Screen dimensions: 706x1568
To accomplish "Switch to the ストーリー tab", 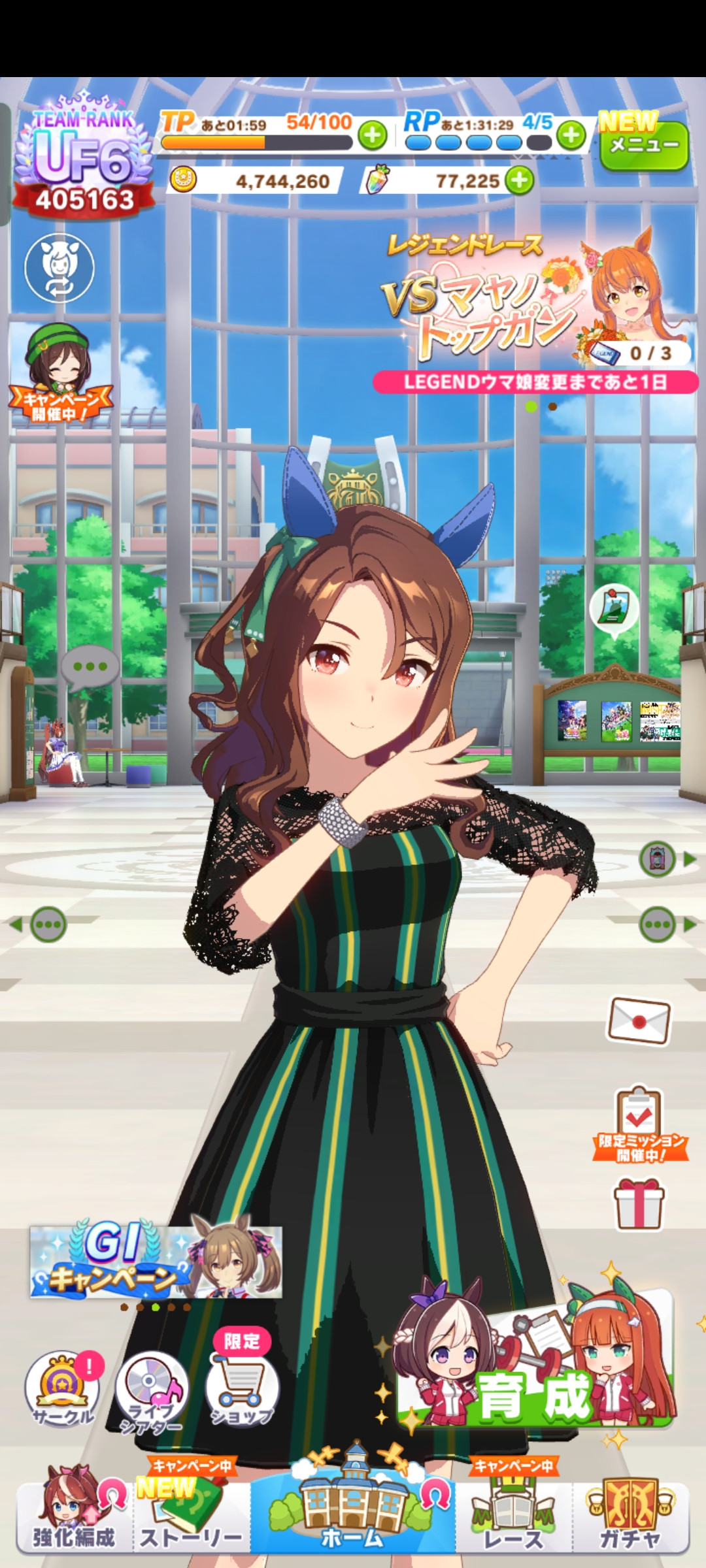I will [x=192, y=1516].
